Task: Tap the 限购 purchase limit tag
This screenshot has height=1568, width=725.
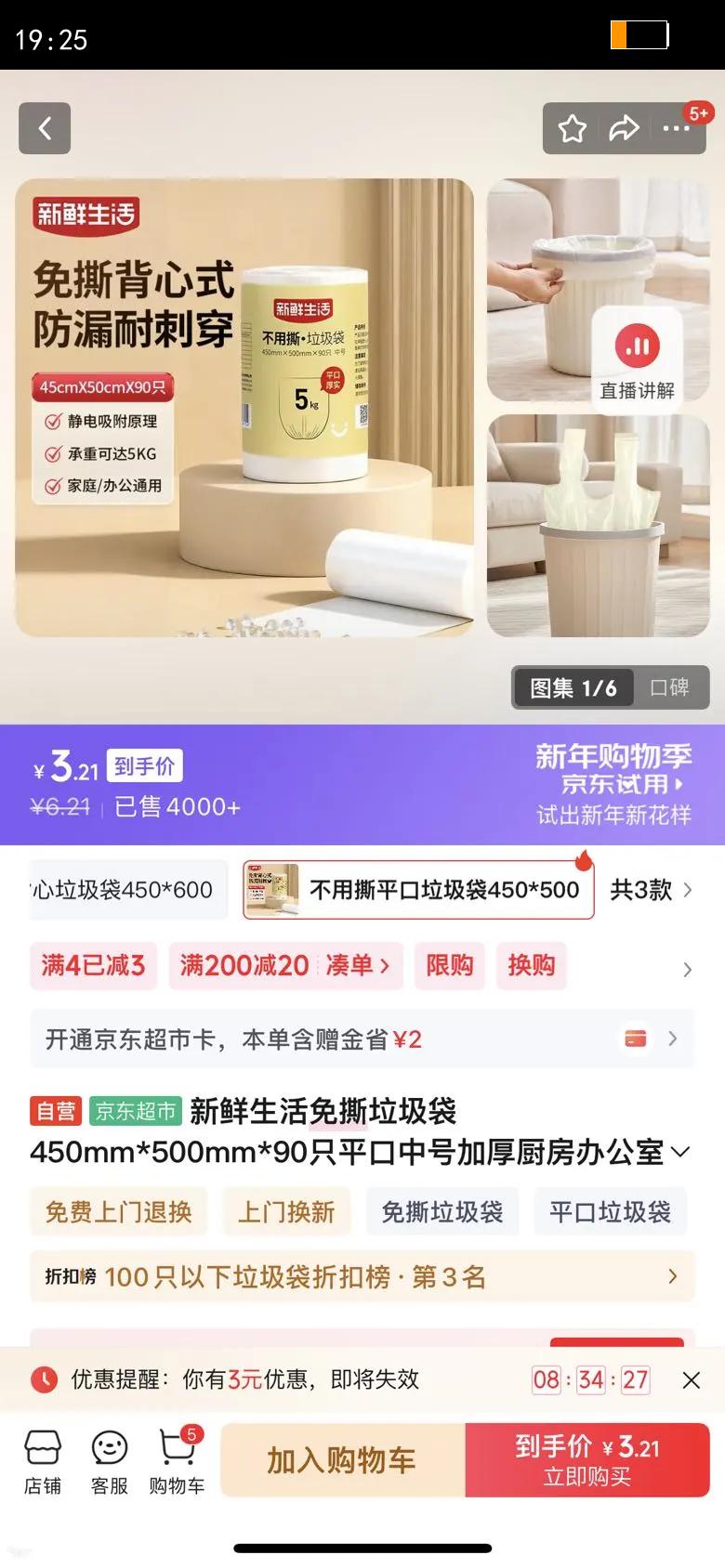Action: 449,966
